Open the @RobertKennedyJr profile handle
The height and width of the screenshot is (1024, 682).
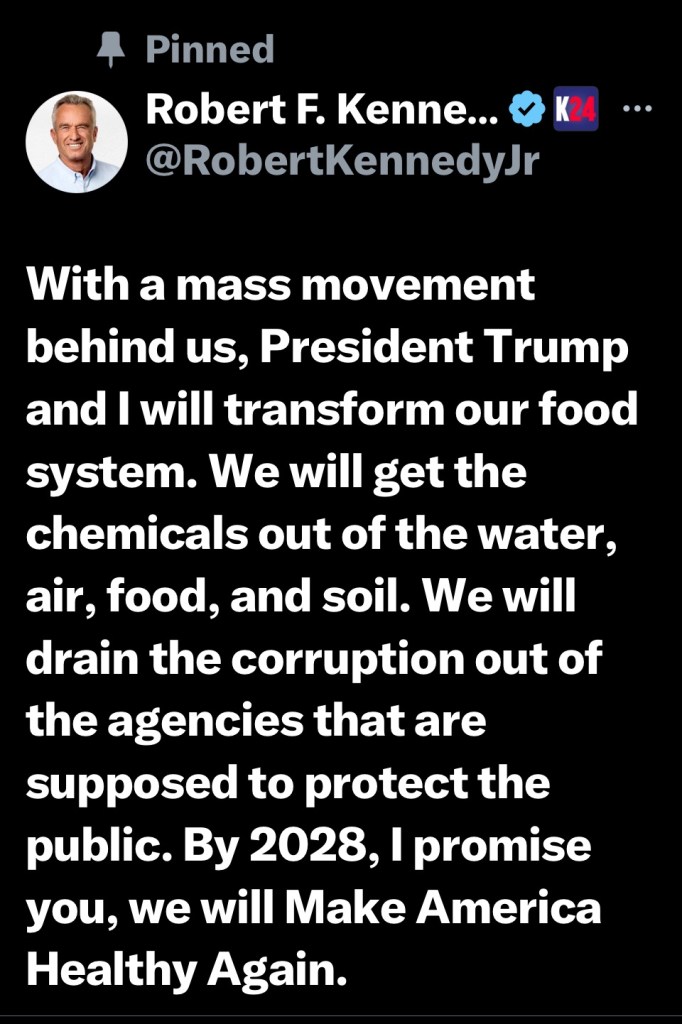pyautogui.click(x=342, y=159)
